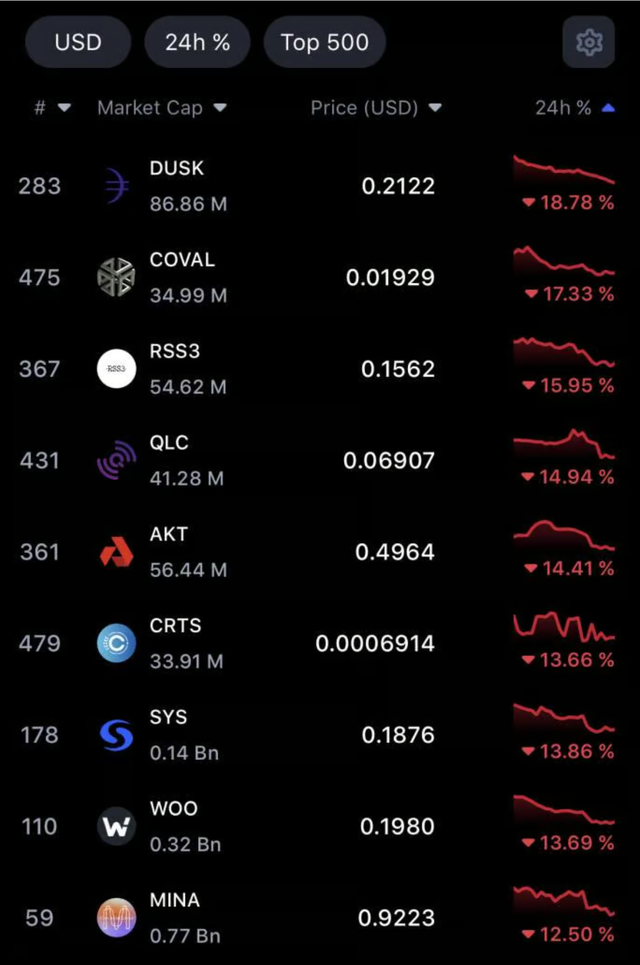Sort by rank number column

click(x=52, y=107)
